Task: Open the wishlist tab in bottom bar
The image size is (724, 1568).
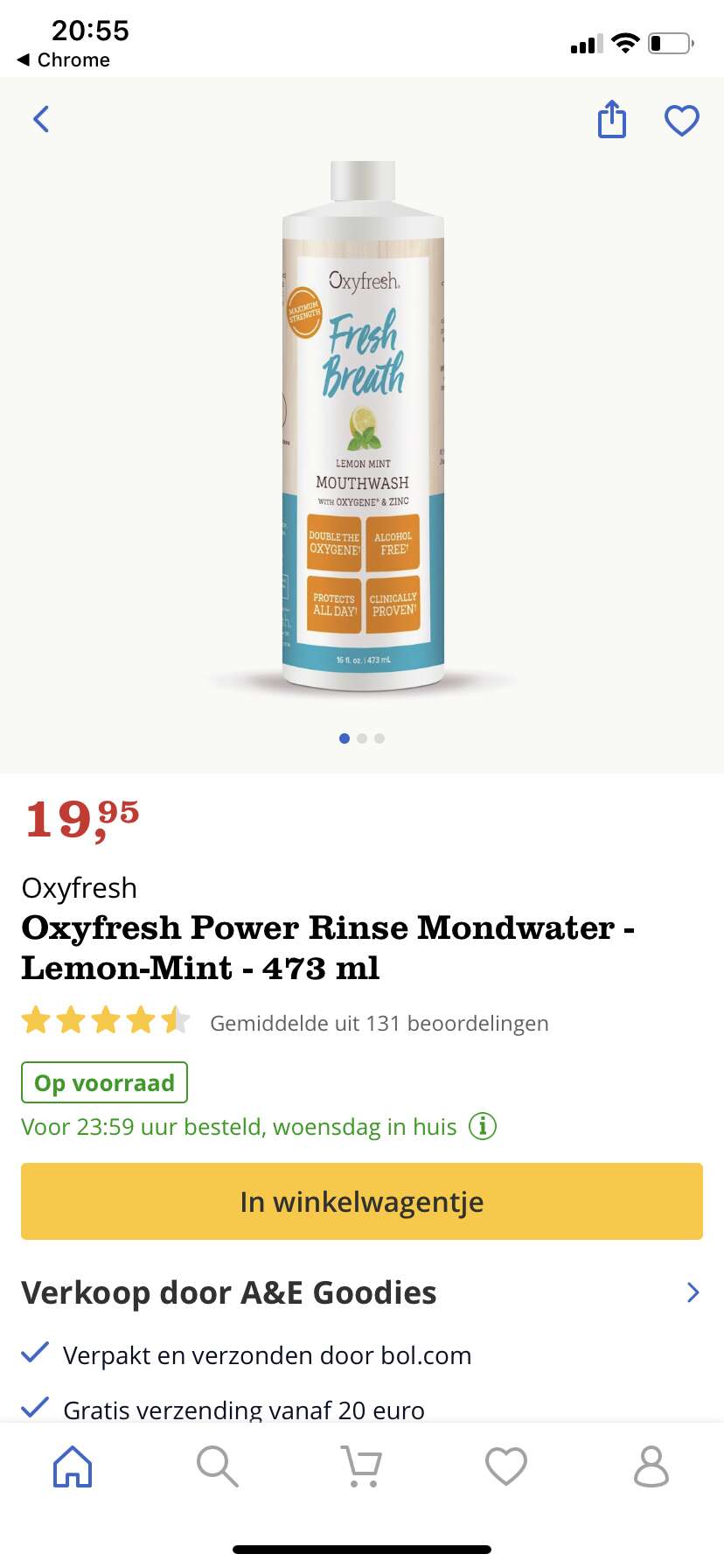Action: point(506,1466)
